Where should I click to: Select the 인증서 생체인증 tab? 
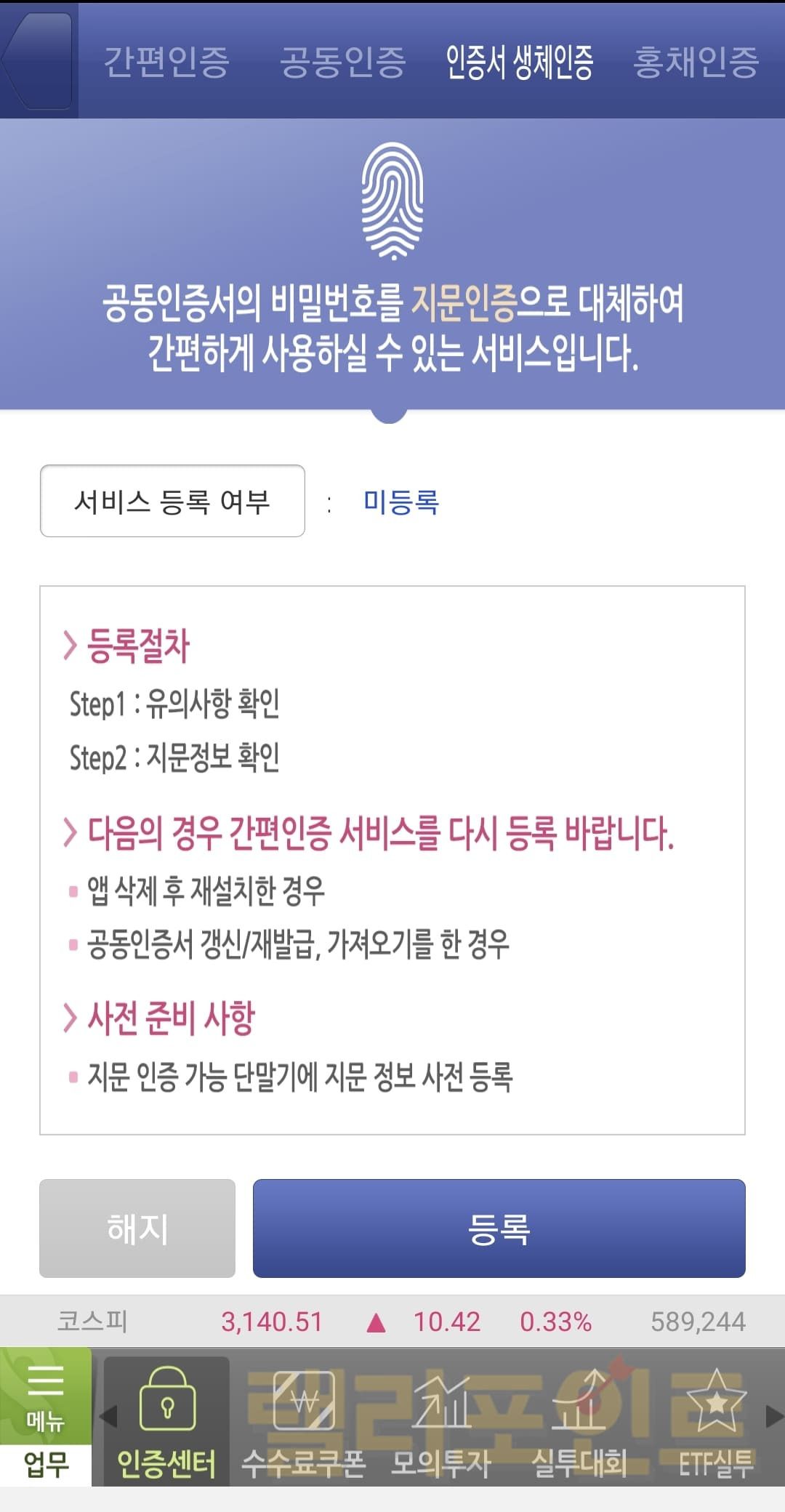tap(520, 62)
